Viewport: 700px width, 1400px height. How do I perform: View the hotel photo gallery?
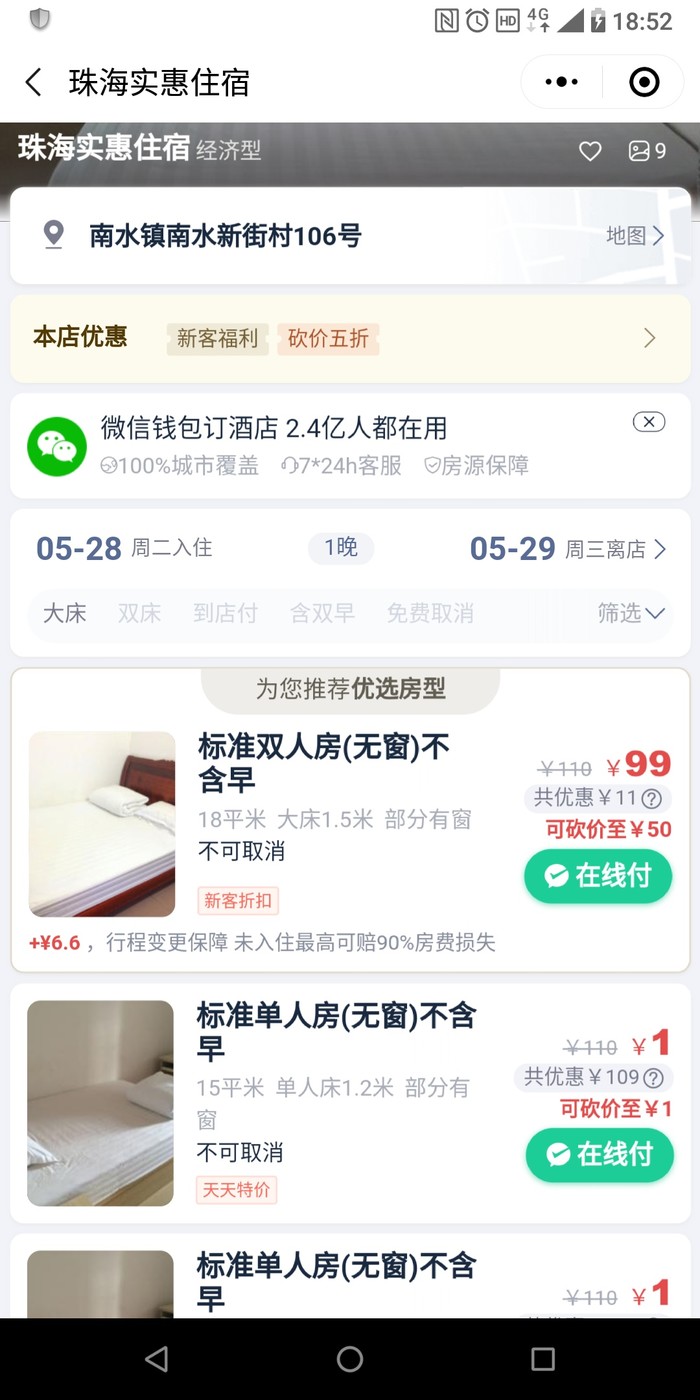[x=646, y=151]
